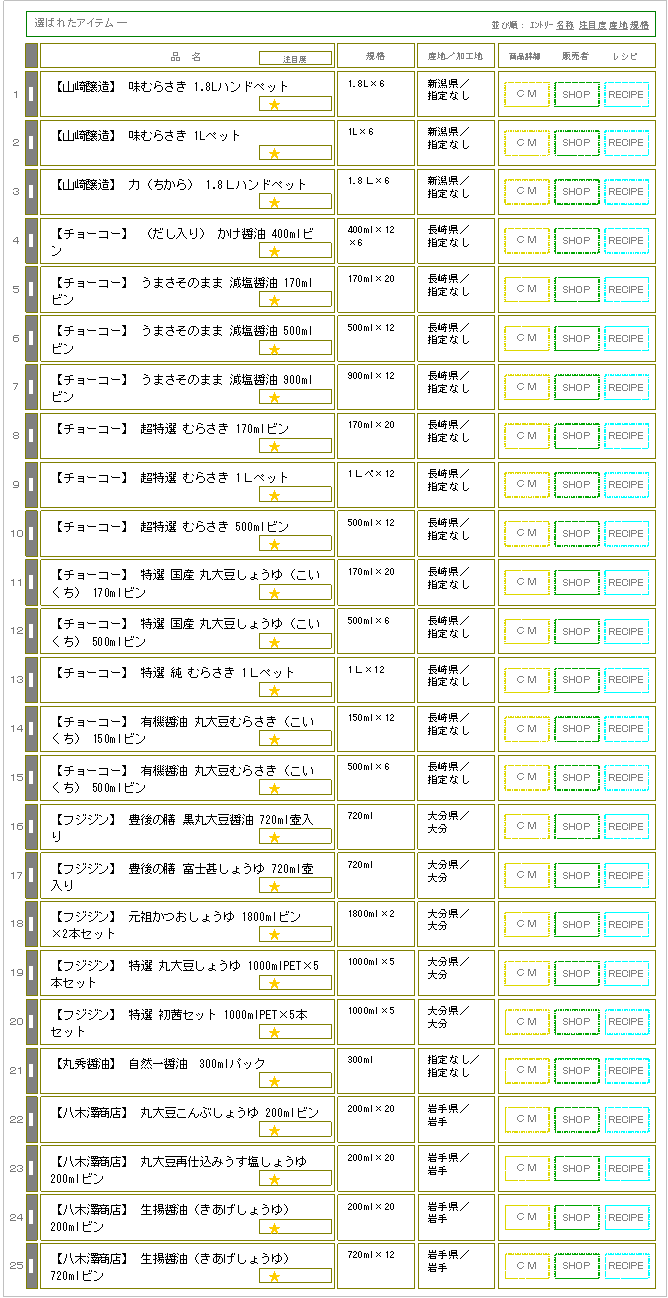Screen dimensions: 668x1298
Task: View RECIPE for 力（ちから）1.8Lハンドペット
Action: tap(626, 191)
